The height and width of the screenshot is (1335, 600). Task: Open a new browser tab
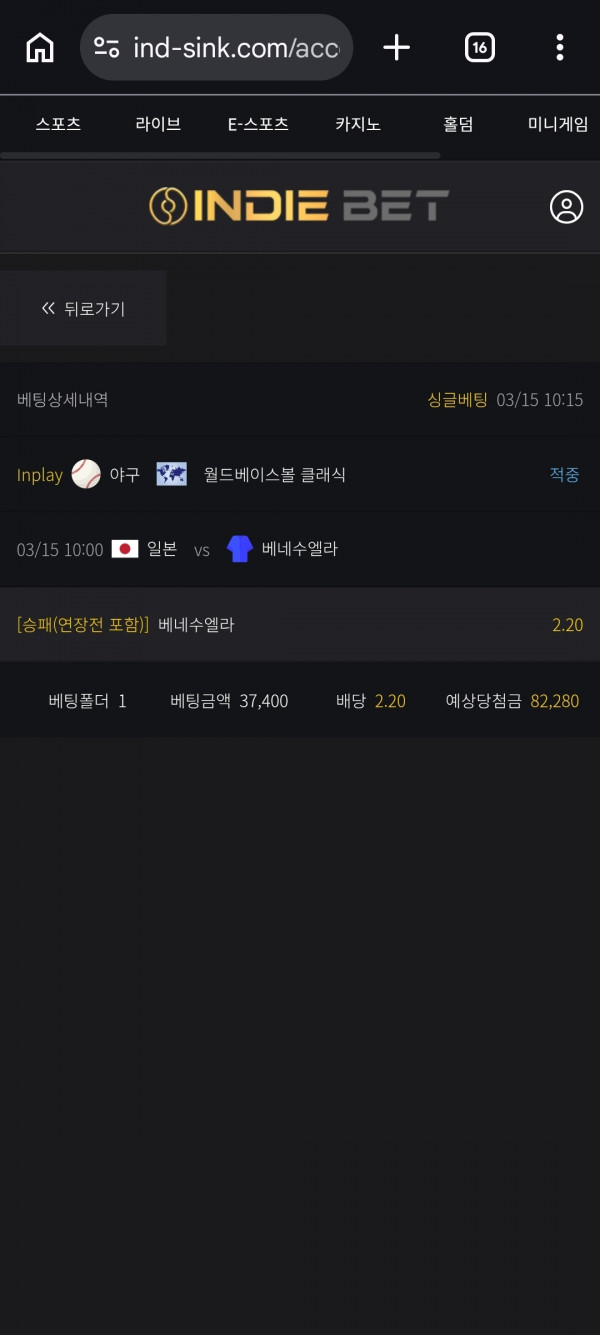pos(397,47)
